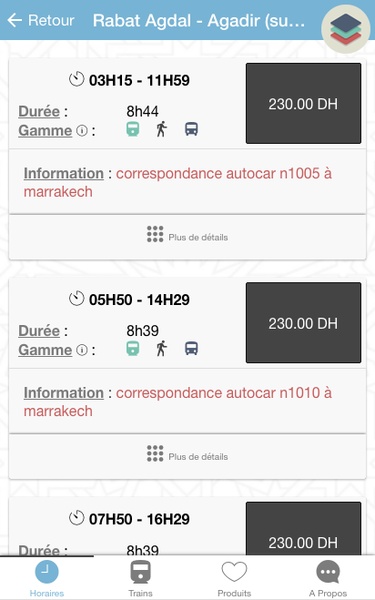The width and height of the screenshot is (375, 600).
Task: Open the A Propos tab
Action: [328, 578]
